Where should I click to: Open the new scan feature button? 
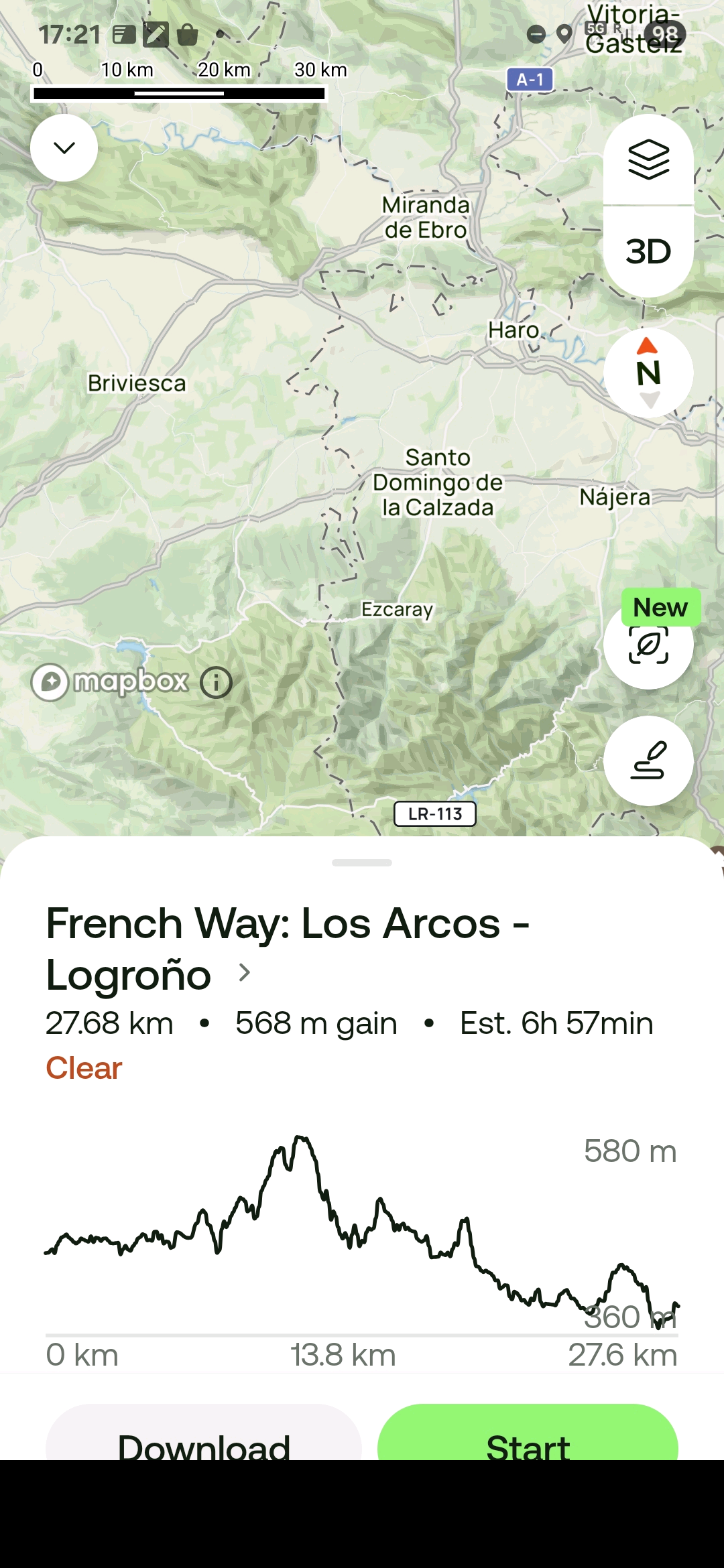(x=648, y=645)
